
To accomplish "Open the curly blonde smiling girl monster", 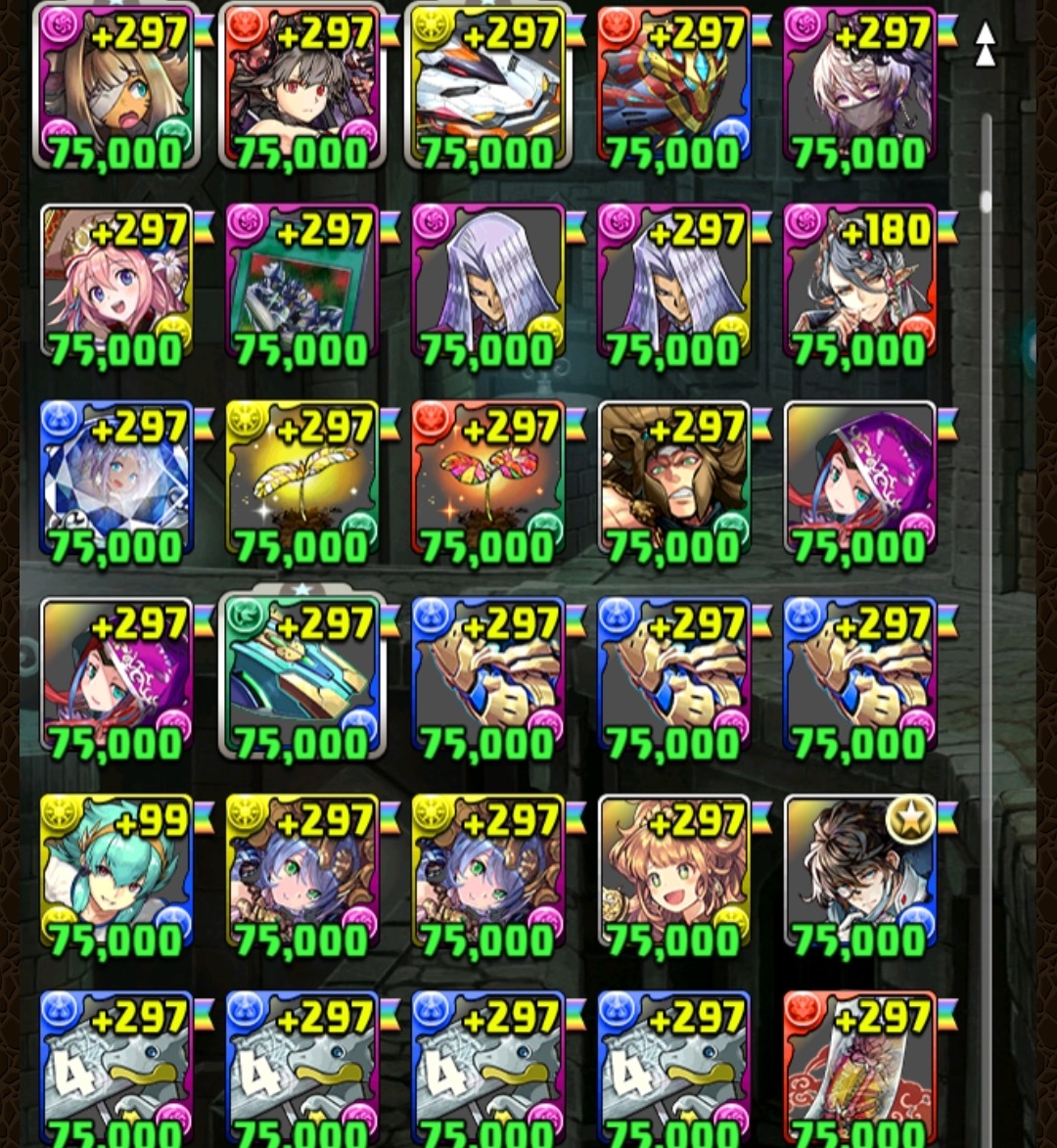I will (x=673, y=875).
